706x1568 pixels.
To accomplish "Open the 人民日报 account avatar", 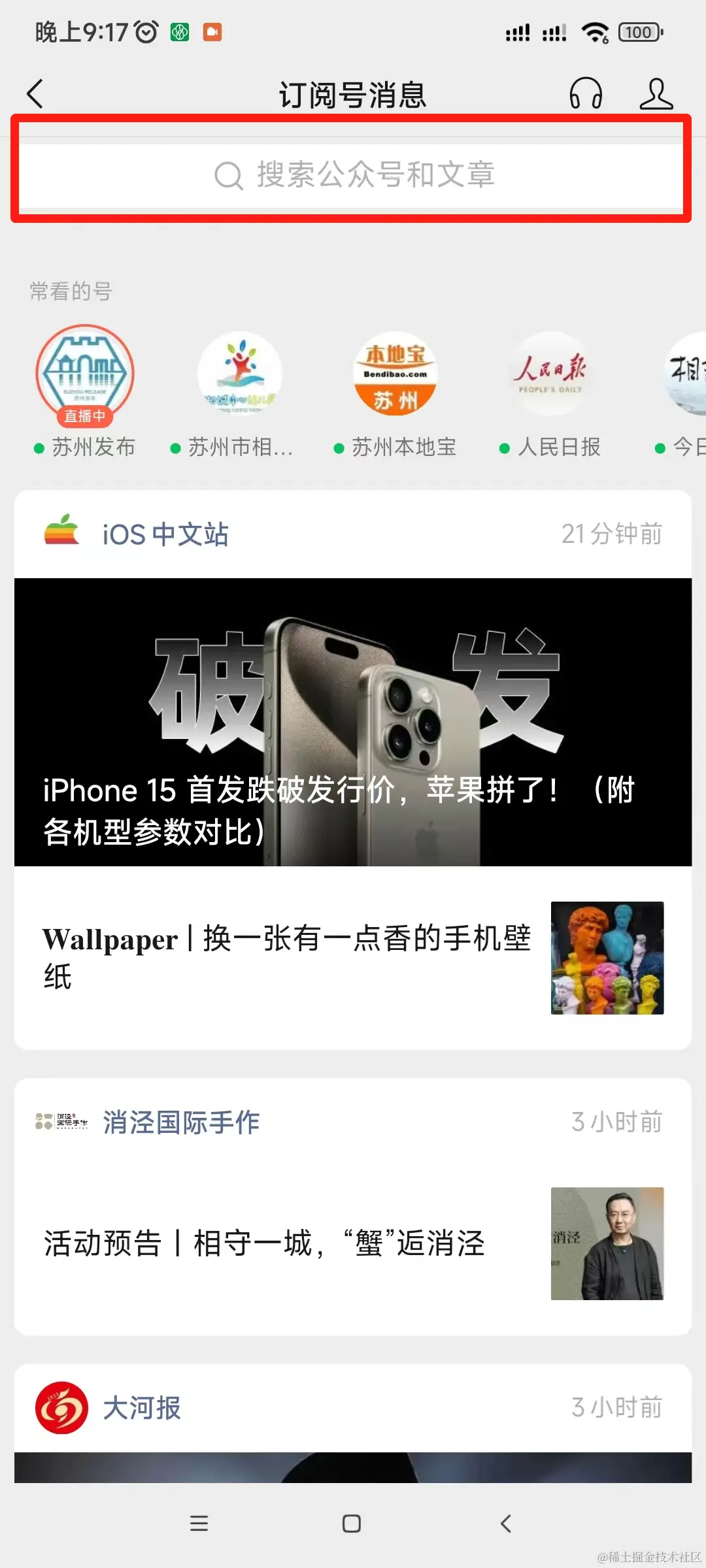I will click(549, 374).
